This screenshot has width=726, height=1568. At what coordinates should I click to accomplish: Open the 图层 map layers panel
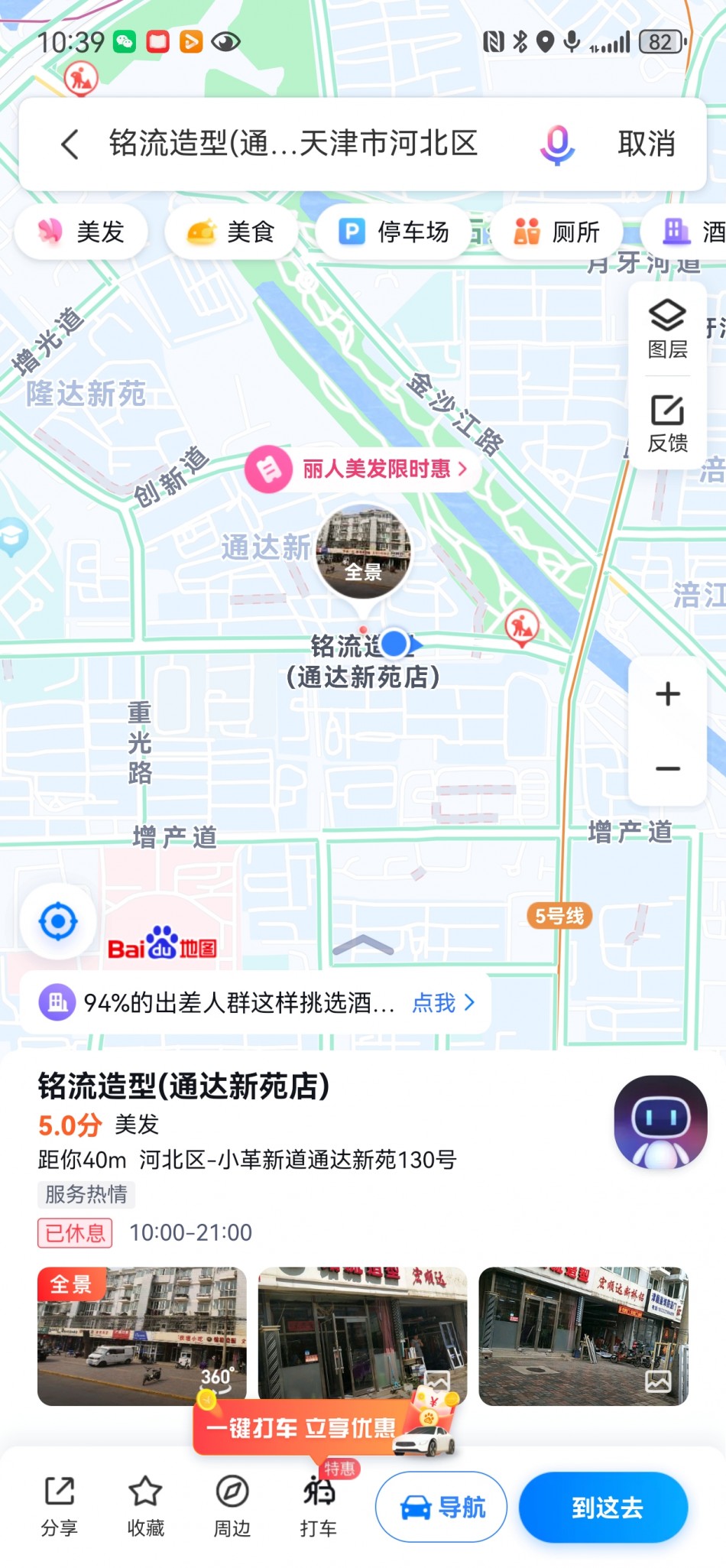[x=667, y=329]
